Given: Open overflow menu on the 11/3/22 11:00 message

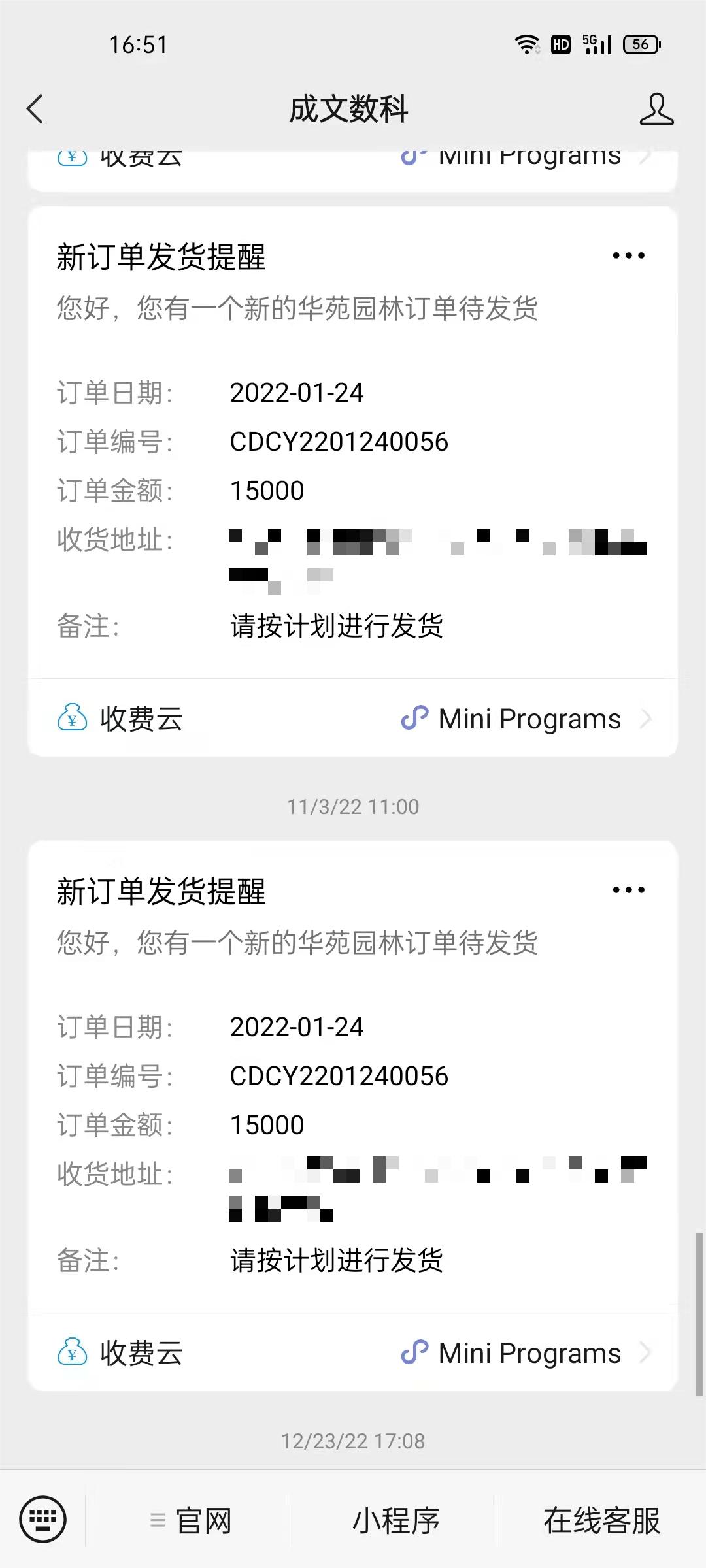Looking at the screenshot, I should [628, 890].
